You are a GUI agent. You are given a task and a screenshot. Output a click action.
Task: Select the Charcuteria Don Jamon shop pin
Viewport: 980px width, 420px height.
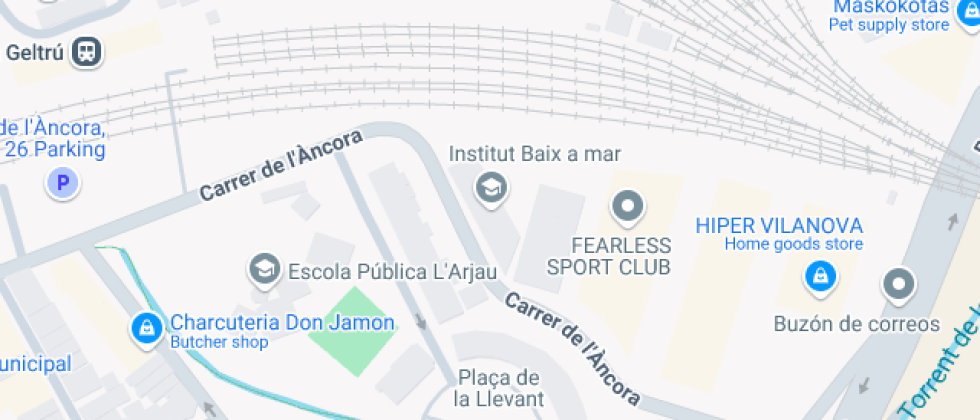pyautogui.click(x=146, y=328)
